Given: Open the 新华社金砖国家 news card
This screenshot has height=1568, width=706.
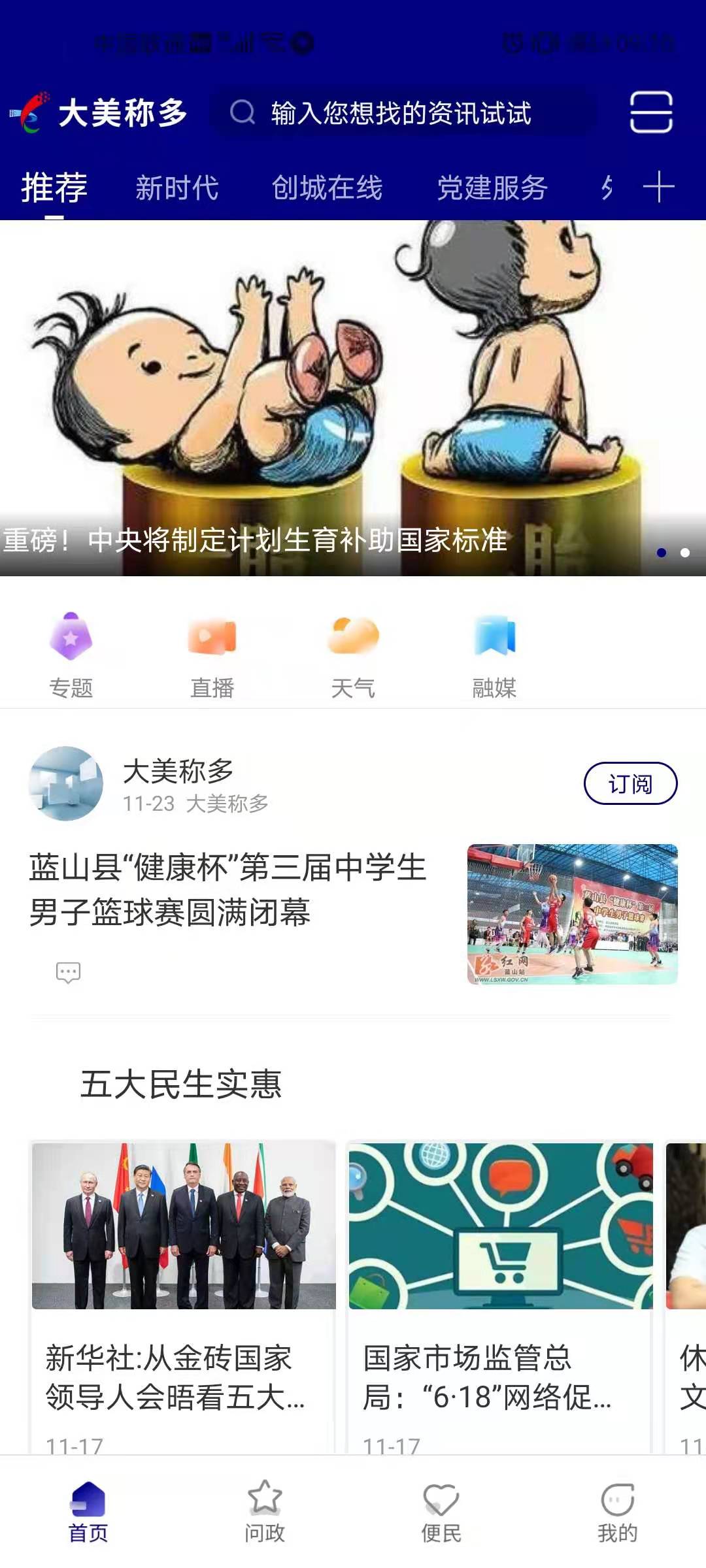Looking at the screenshot, I should pos(183,1294).
